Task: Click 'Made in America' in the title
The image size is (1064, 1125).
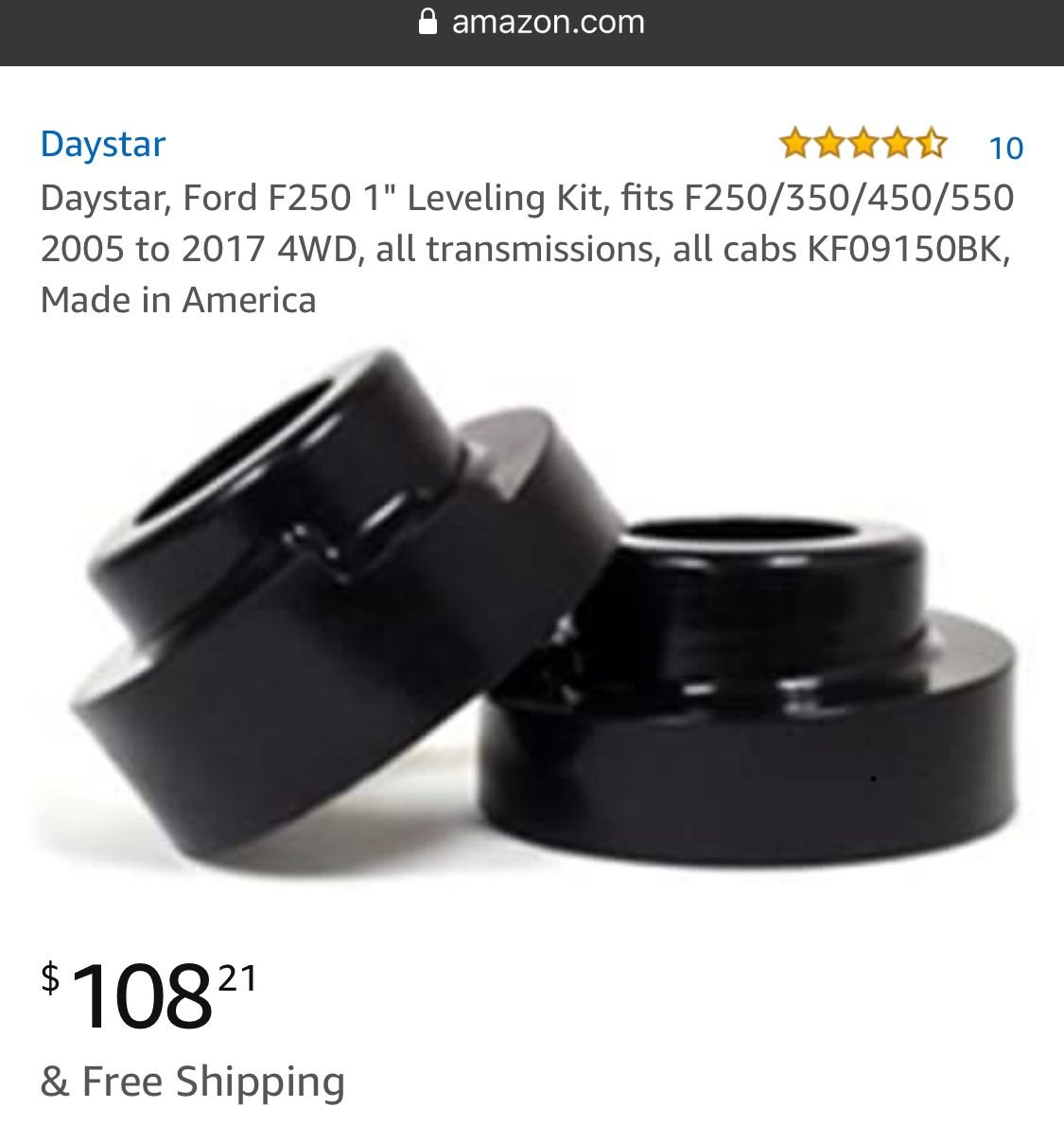Action: coord(178,301)
